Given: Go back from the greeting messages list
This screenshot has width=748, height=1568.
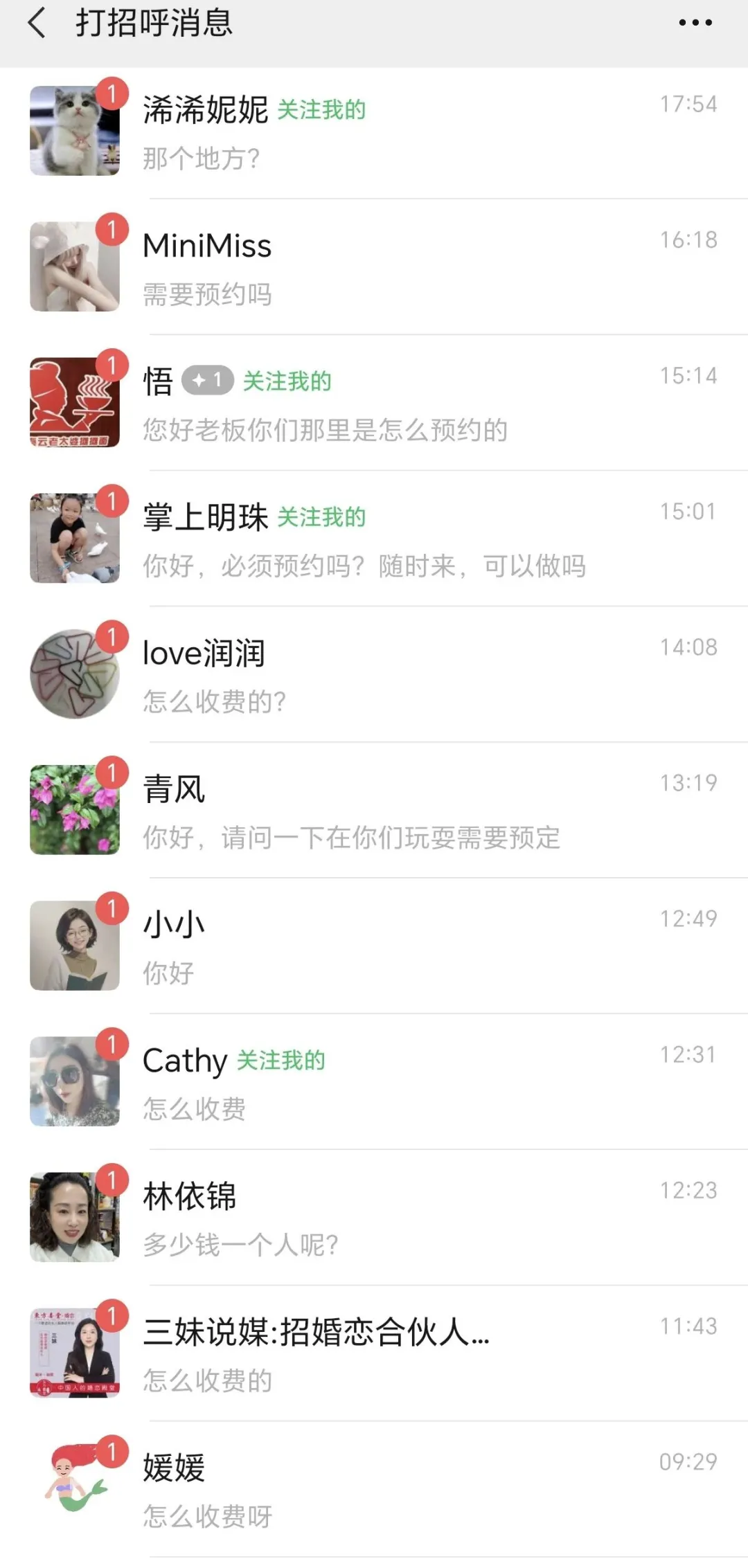Looking at the screenshot, I should 37,24.
